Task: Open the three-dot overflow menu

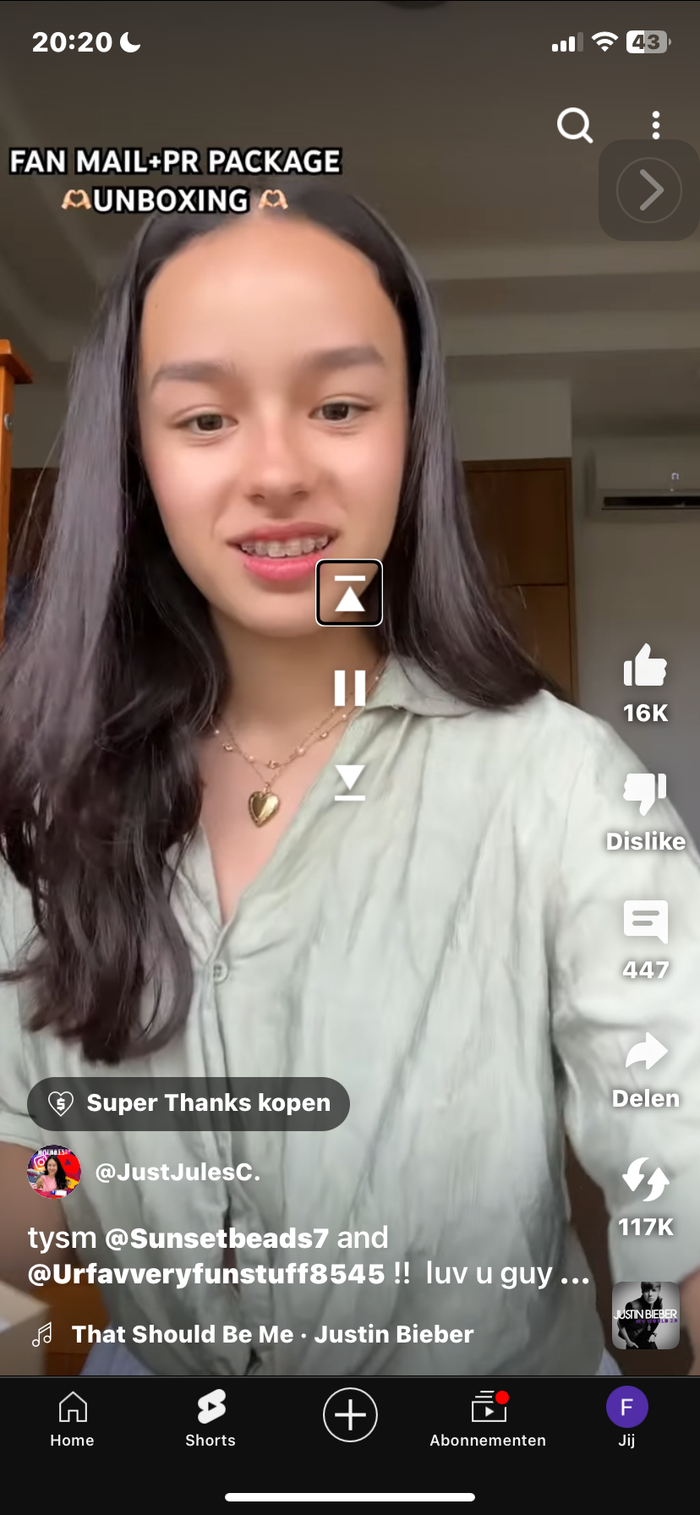Action: point(655,126)
